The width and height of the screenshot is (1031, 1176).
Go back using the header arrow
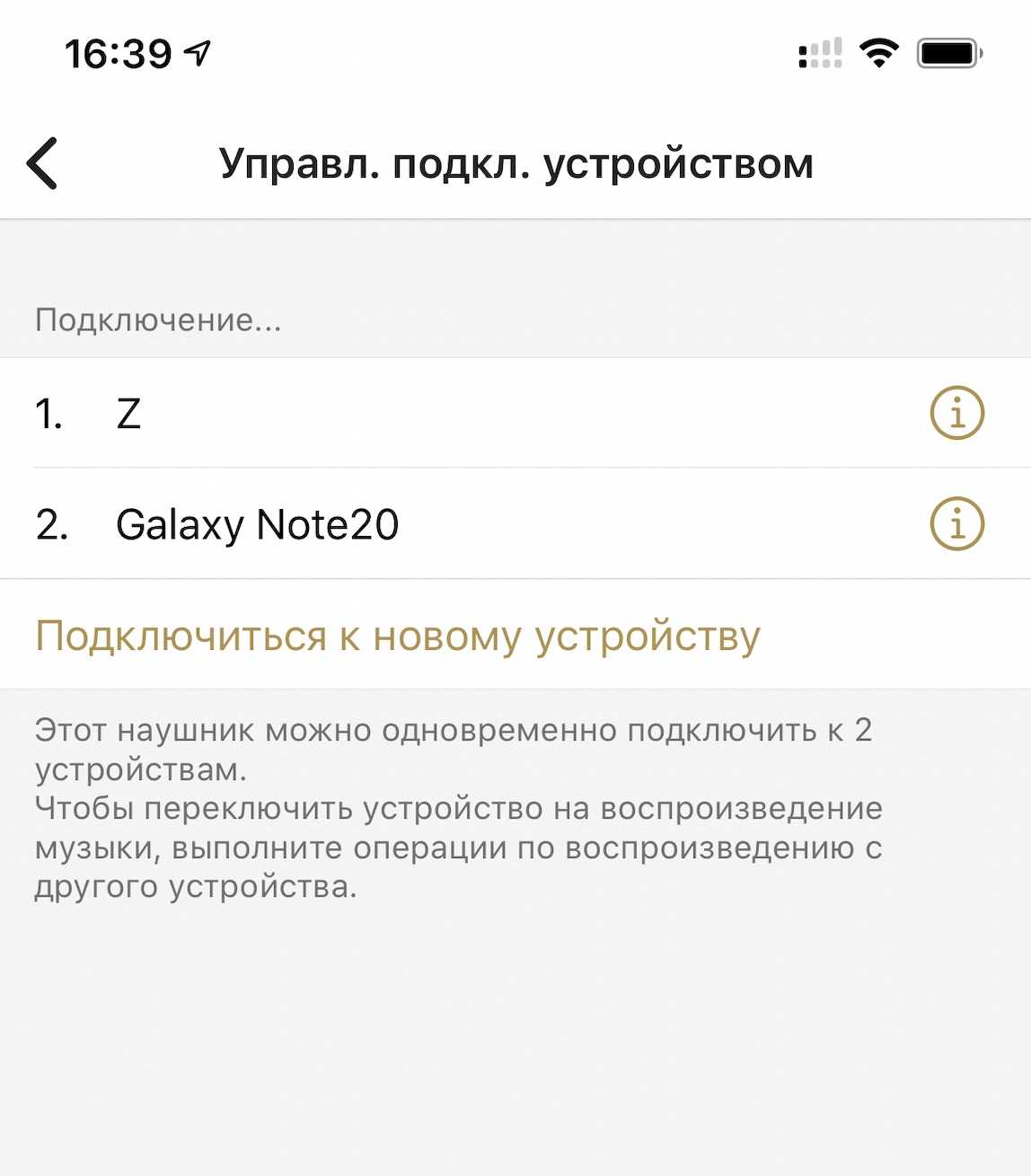coord(42,163)
